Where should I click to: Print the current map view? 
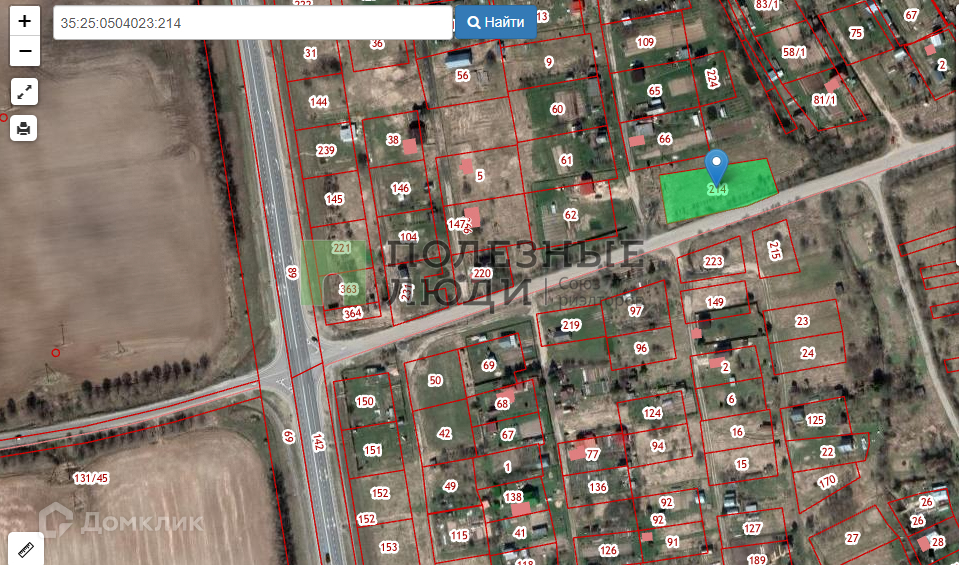click(24, 128)
